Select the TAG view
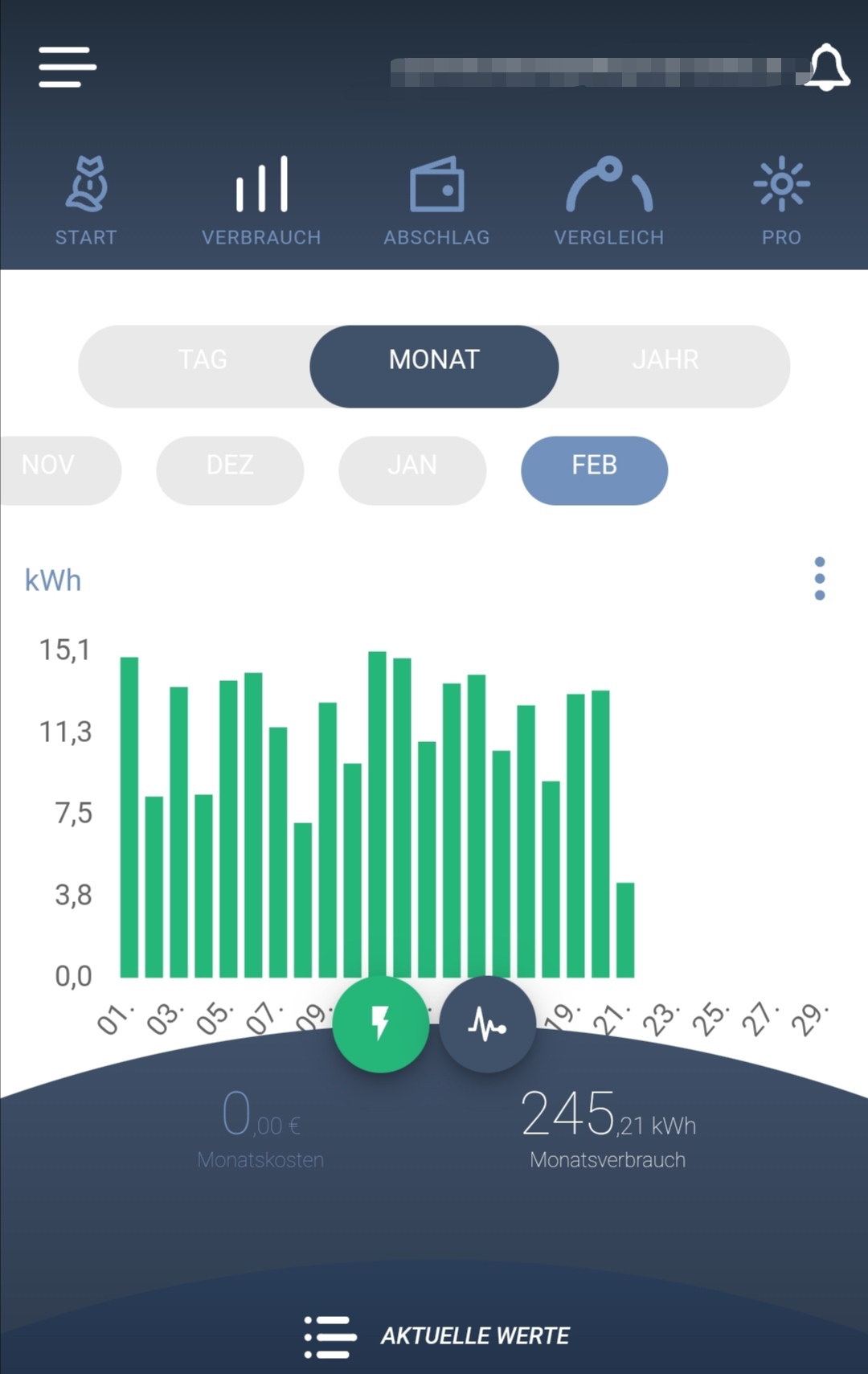Image resolution: width=868 pixels, height=1374 pixels. click(203, 359)
